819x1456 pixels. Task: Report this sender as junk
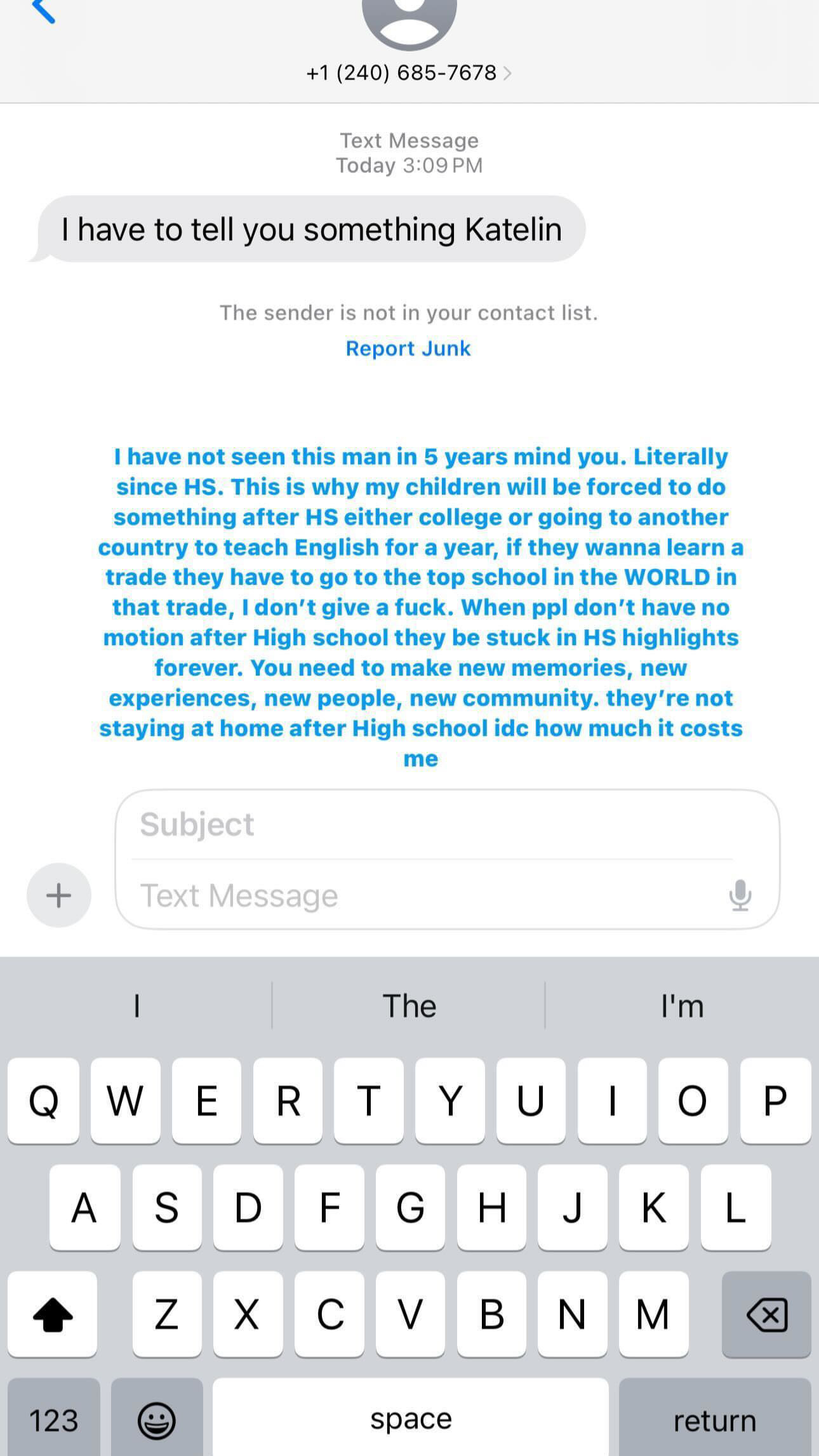408,348
